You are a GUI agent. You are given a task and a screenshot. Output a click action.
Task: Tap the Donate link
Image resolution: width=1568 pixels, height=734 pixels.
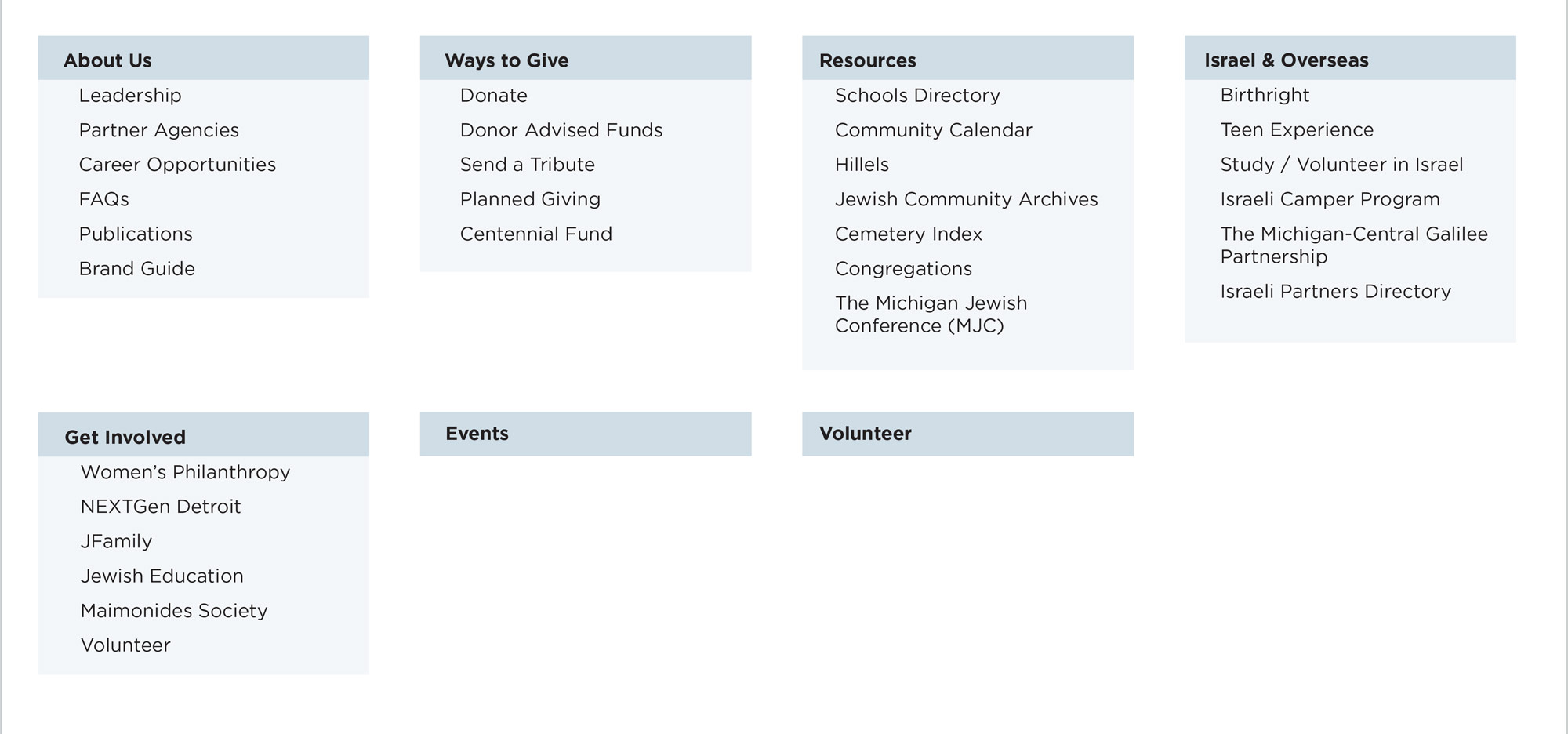[493, 96]
